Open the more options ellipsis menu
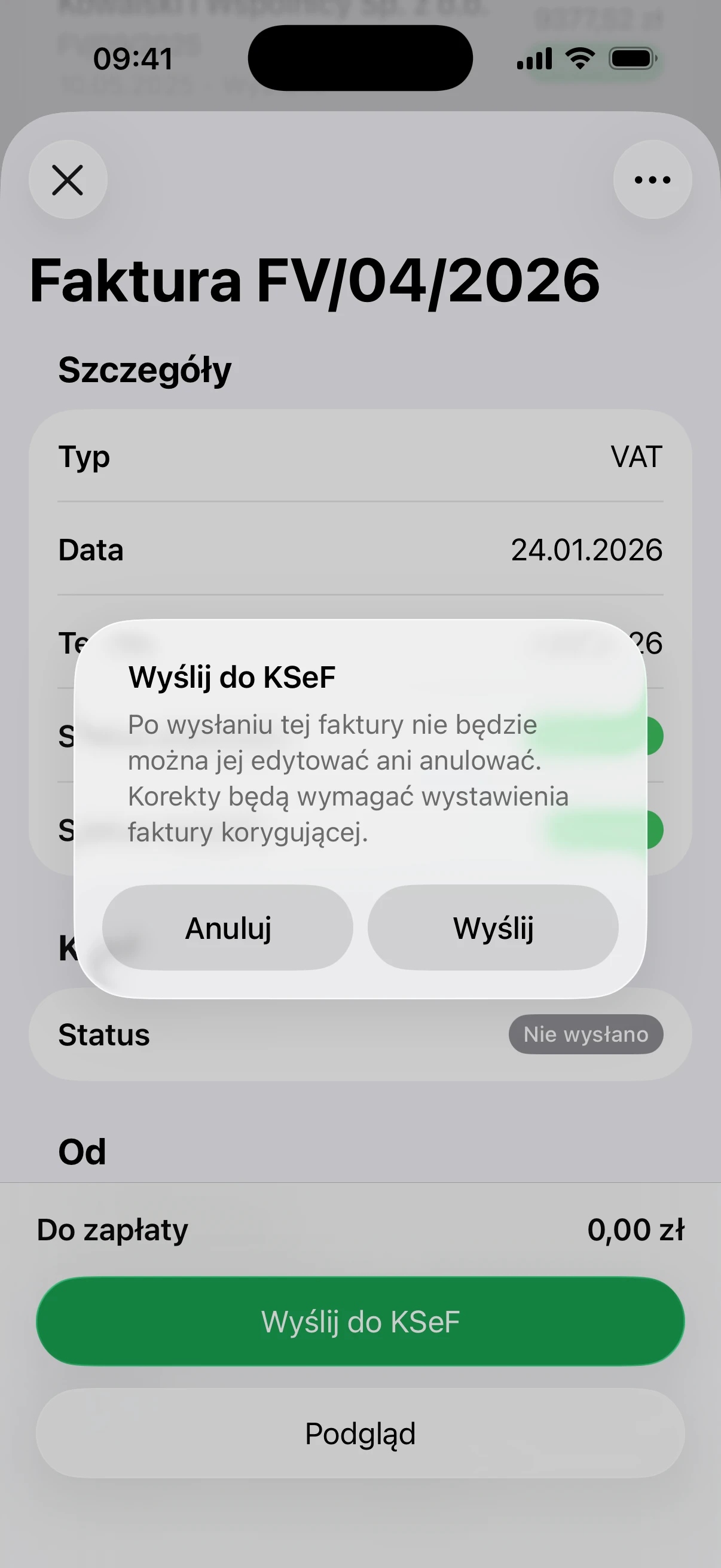This screenshot has height=1568, width=721. tap(650, 179)
